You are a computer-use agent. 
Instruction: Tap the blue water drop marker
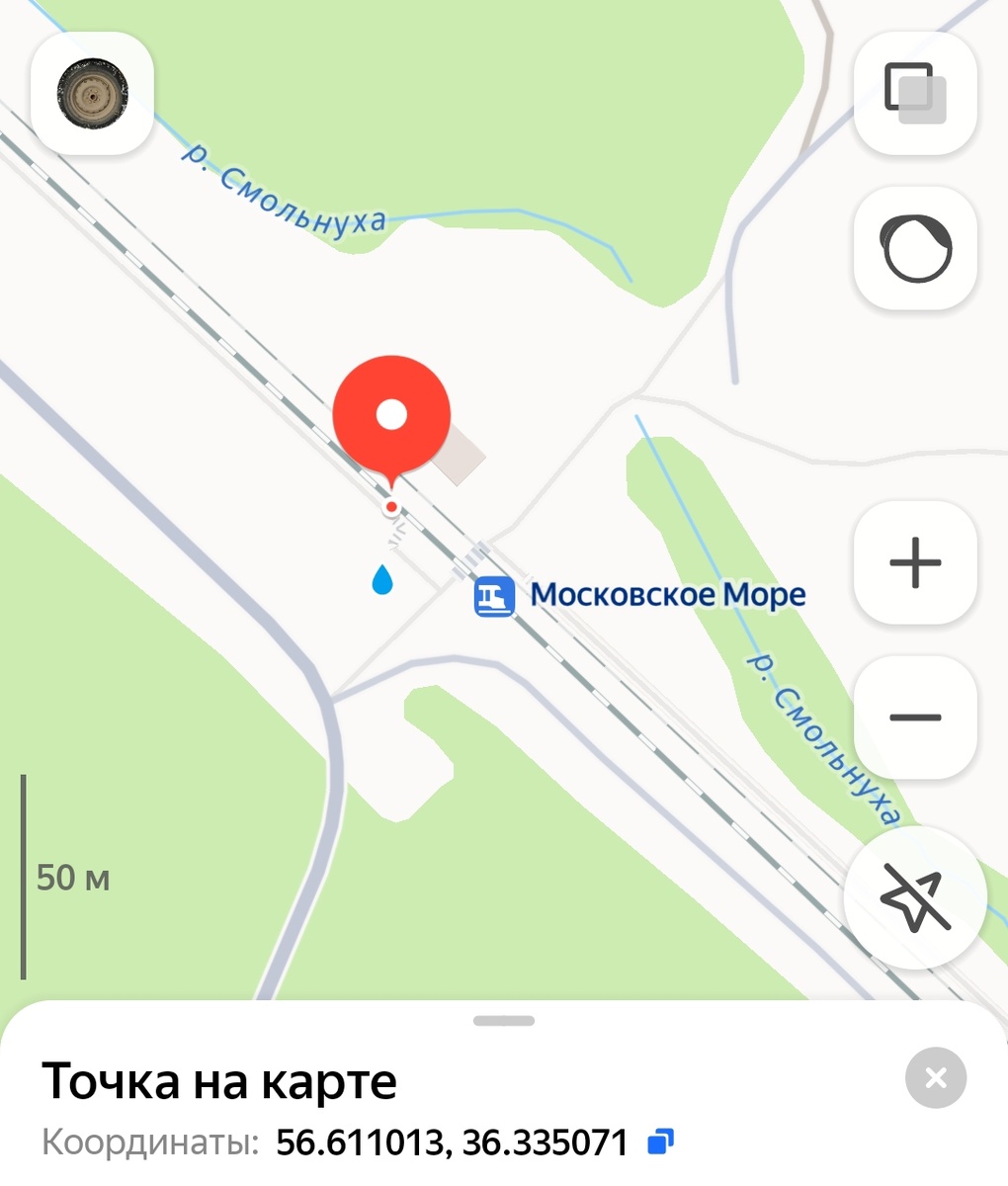click(x=382, y=579)
